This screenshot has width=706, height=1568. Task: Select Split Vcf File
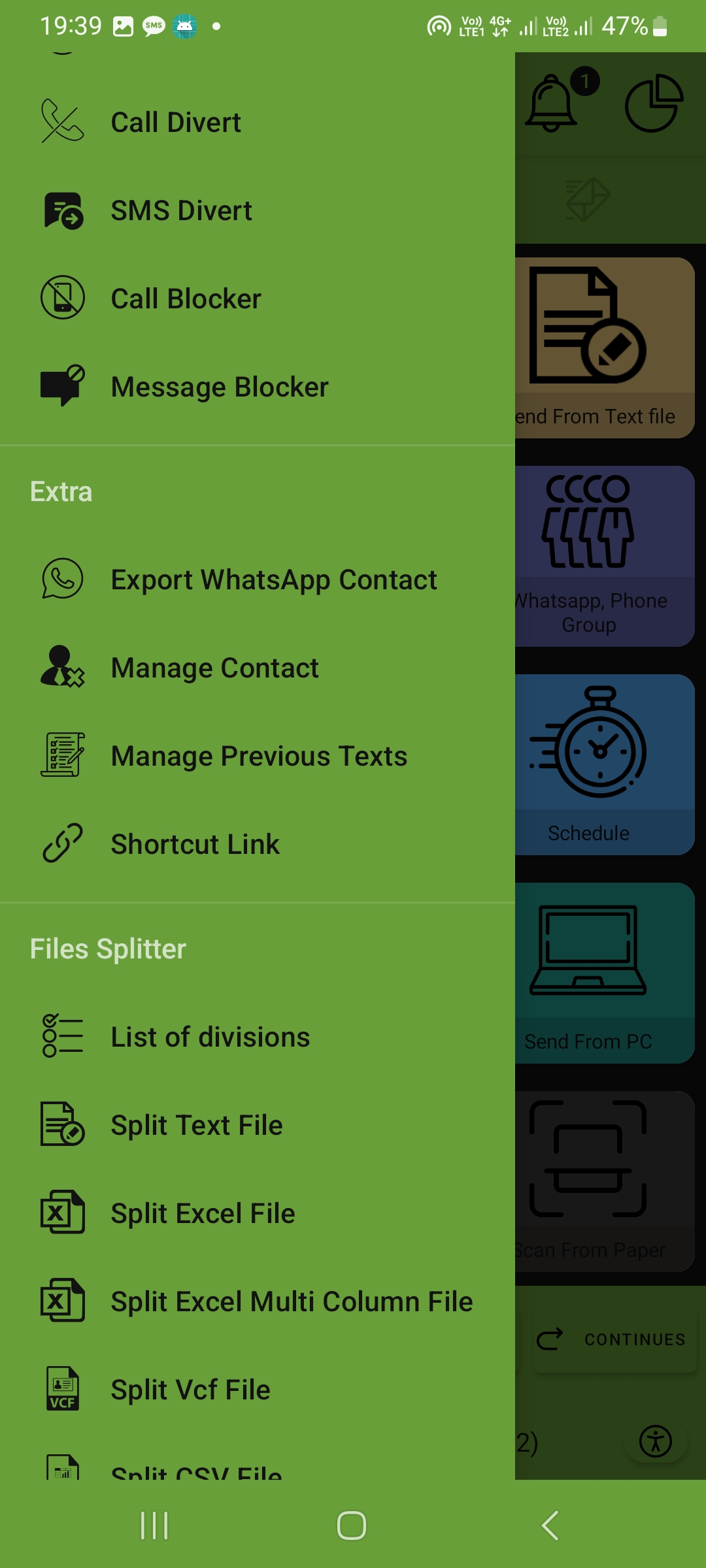click(x=190, y=1390)
